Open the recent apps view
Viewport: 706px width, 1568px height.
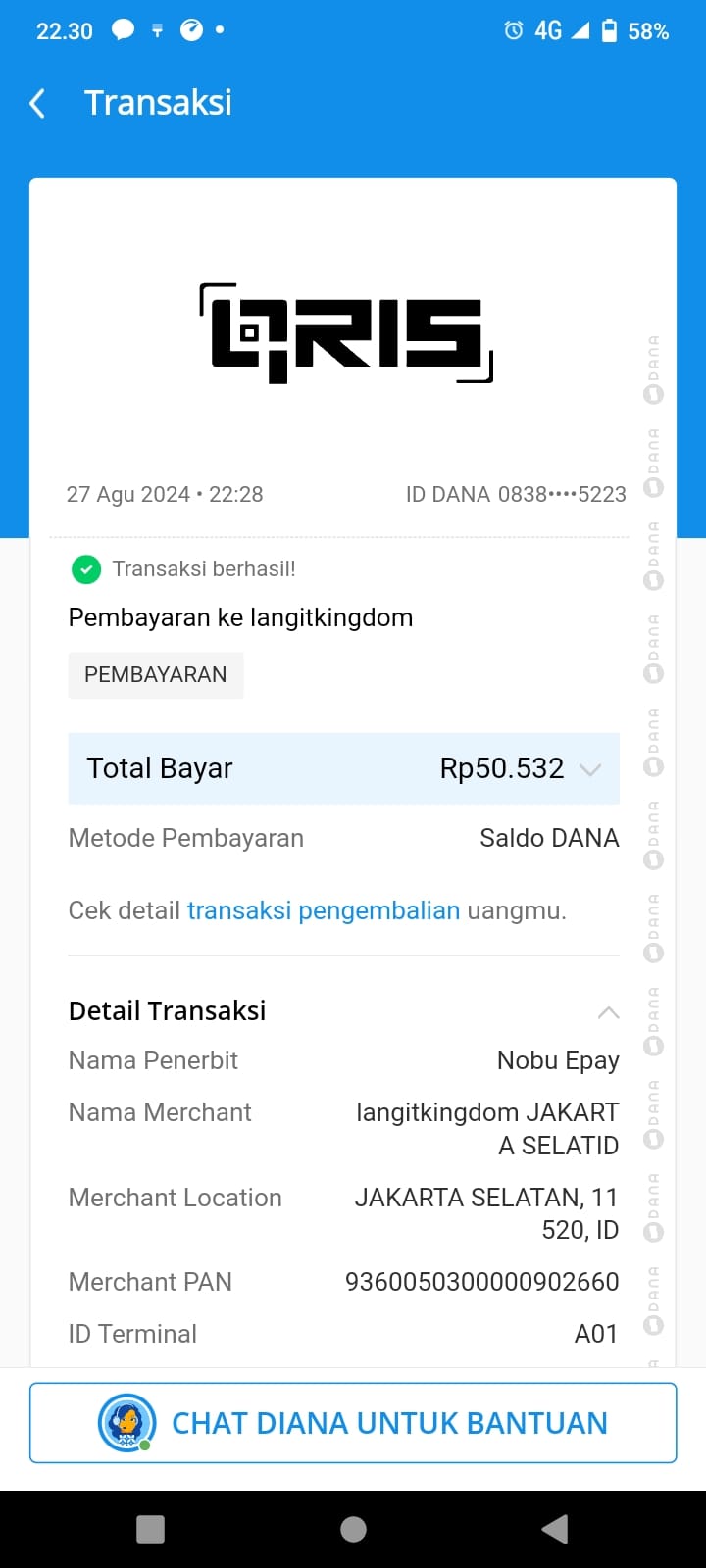click(150, 1529)
